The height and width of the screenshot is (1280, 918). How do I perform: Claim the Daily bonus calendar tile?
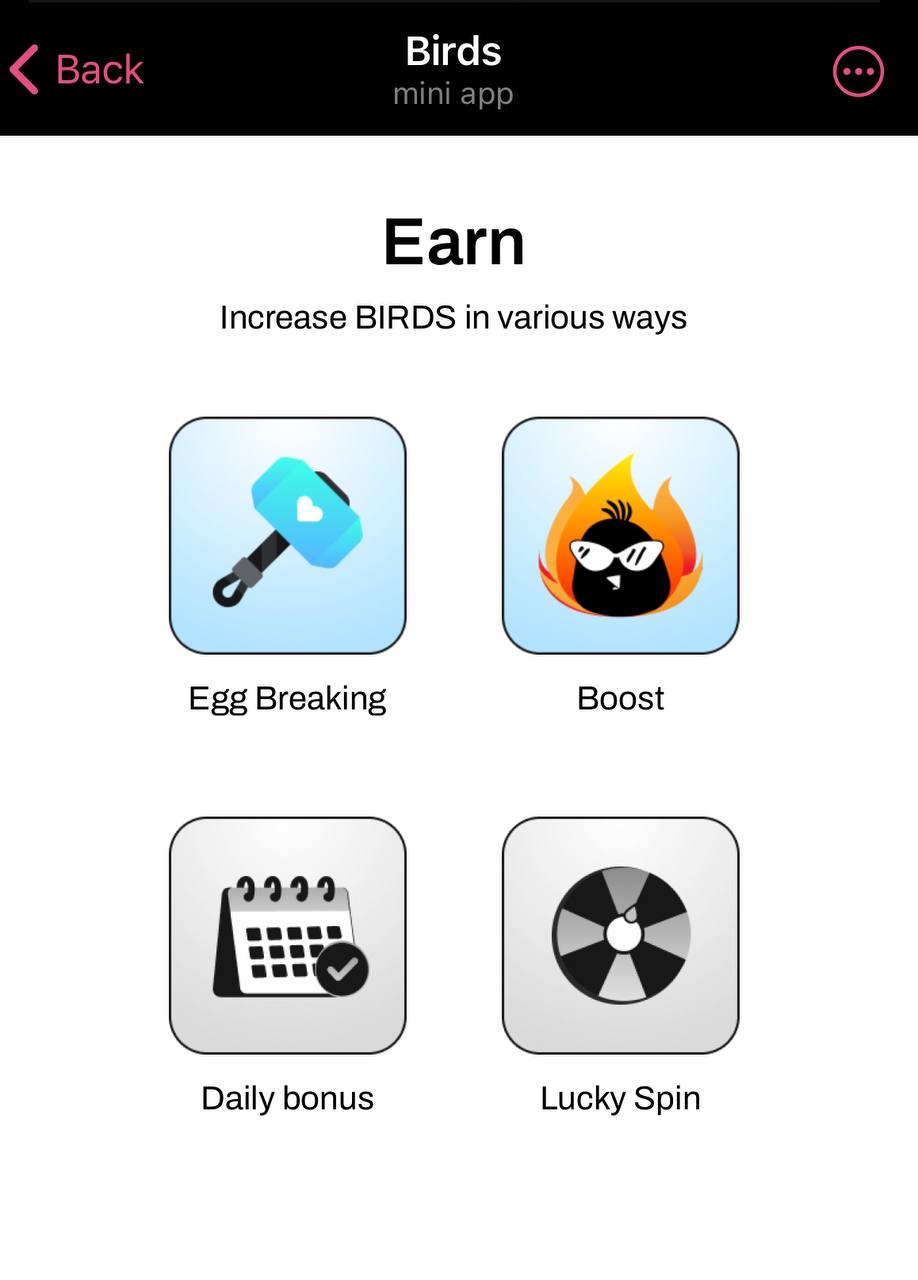point(288,936)
